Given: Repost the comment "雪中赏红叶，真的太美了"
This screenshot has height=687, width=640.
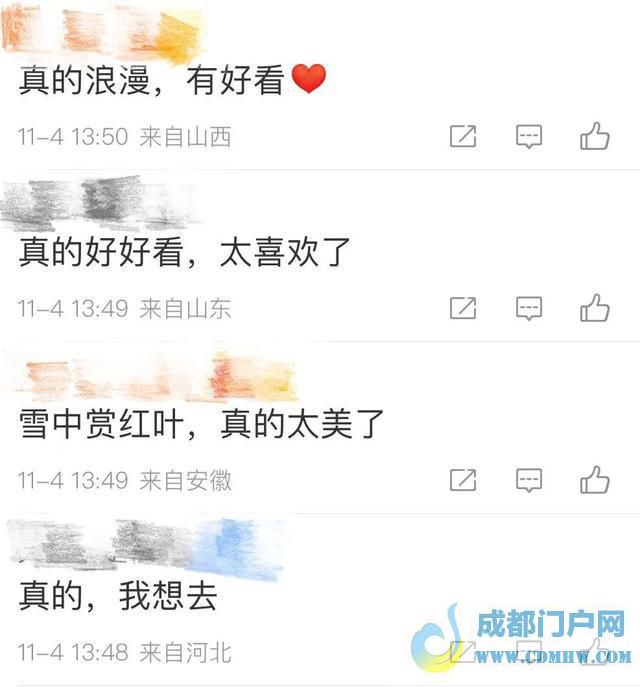Looking at the screenshot, I should click(x=462, y=480).
